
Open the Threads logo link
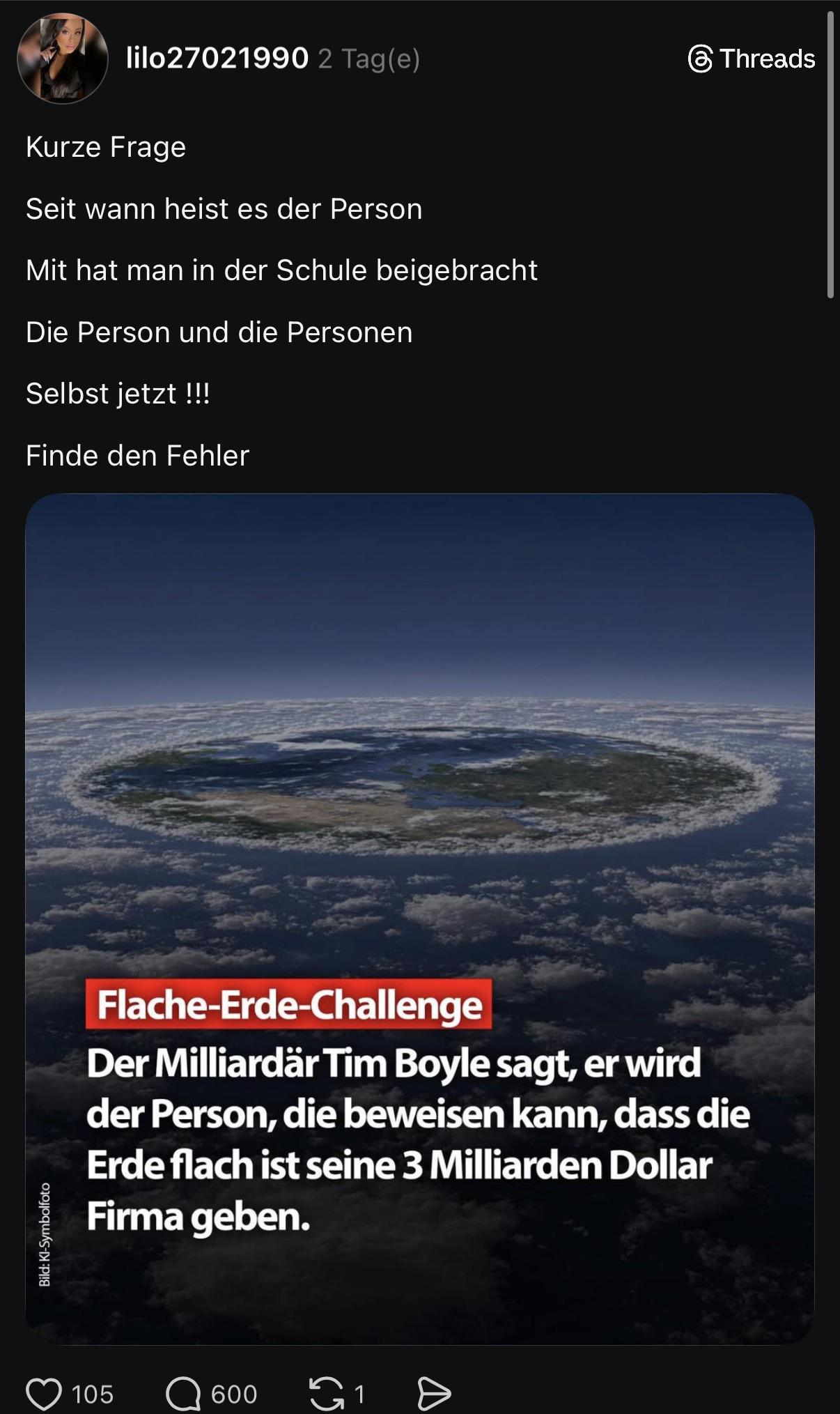[x=752, y=59]
